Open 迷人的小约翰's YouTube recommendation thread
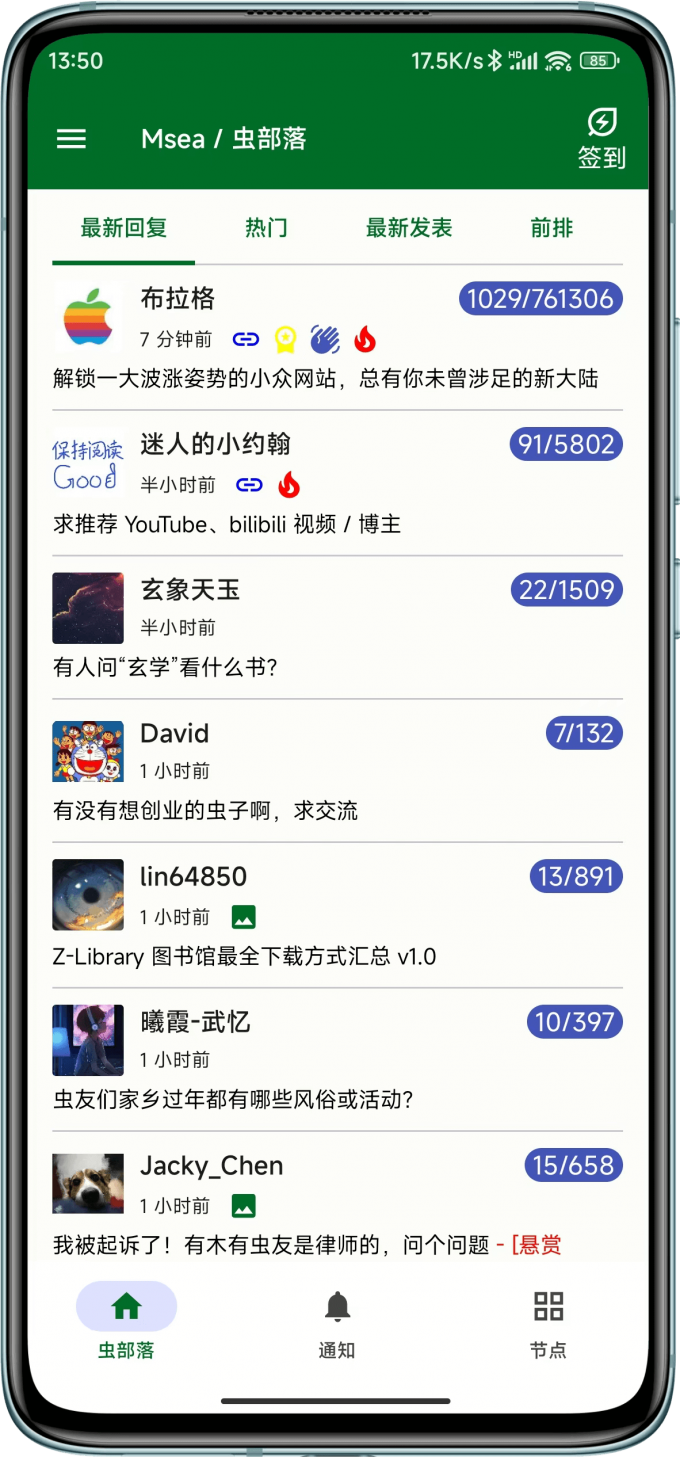680x1457 pixels. point(227,524)
